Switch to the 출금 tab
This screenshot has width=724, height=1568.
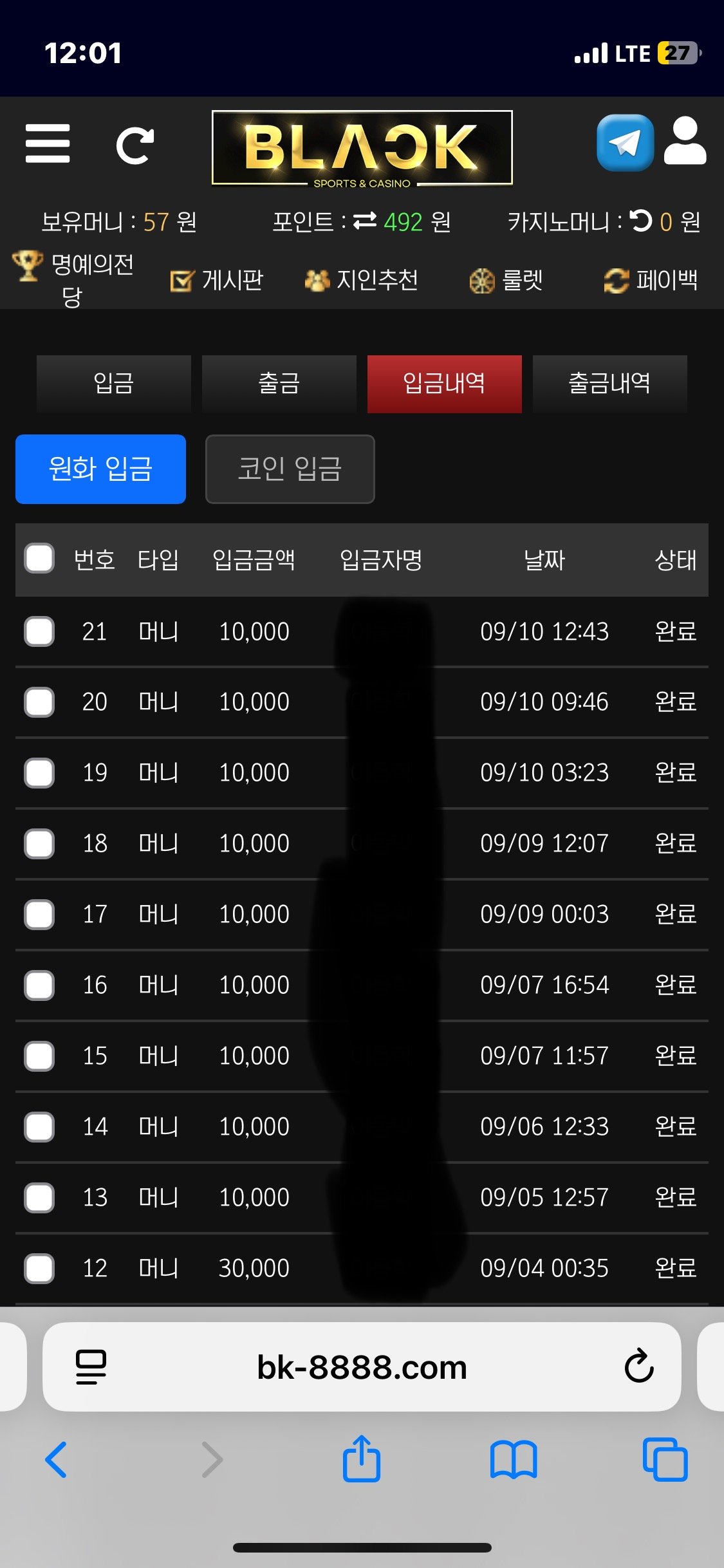279,384
